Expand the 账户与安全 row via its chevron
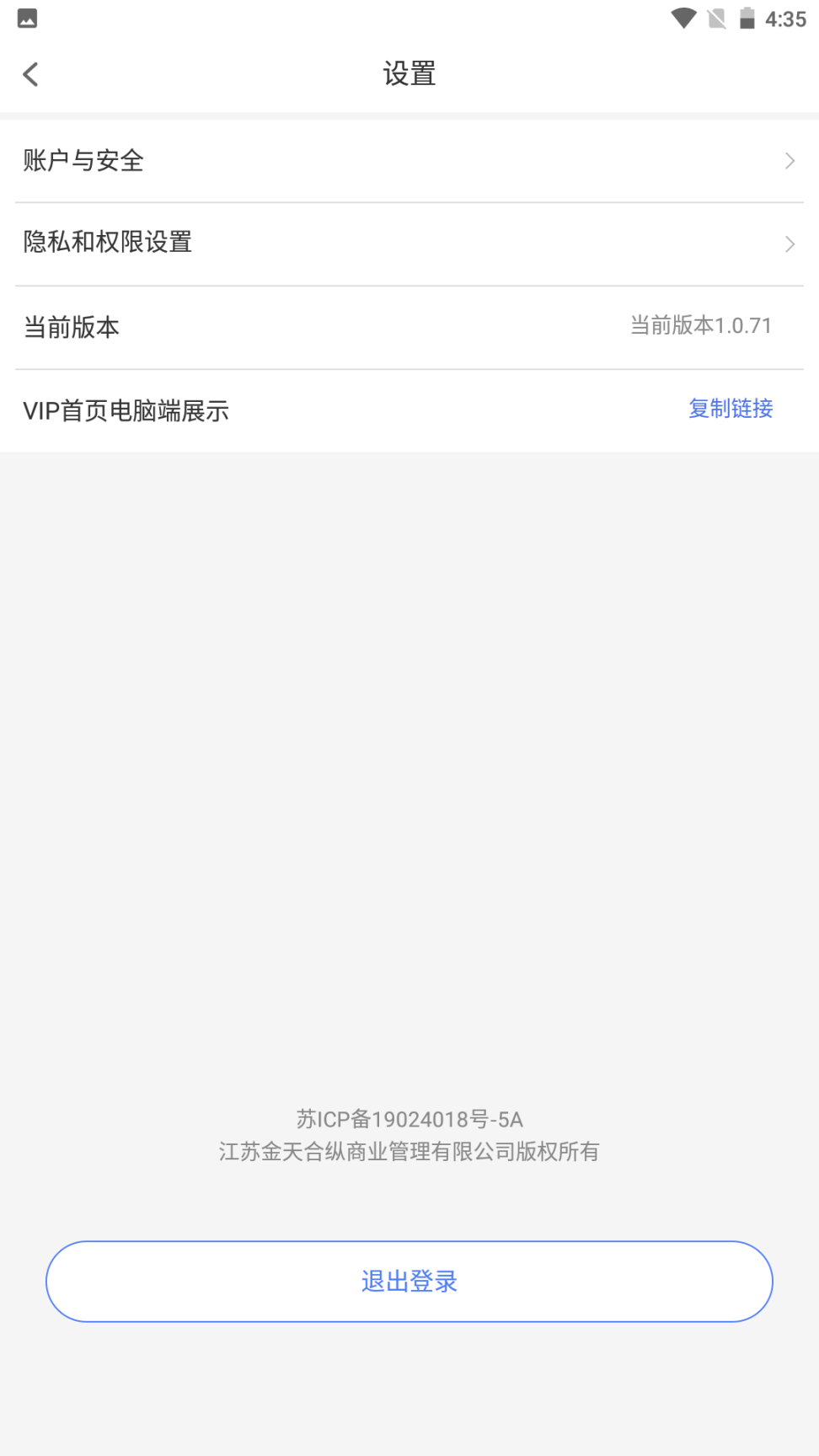The image size is (819, 1456). pyautogui.click(x=790, y=160)
